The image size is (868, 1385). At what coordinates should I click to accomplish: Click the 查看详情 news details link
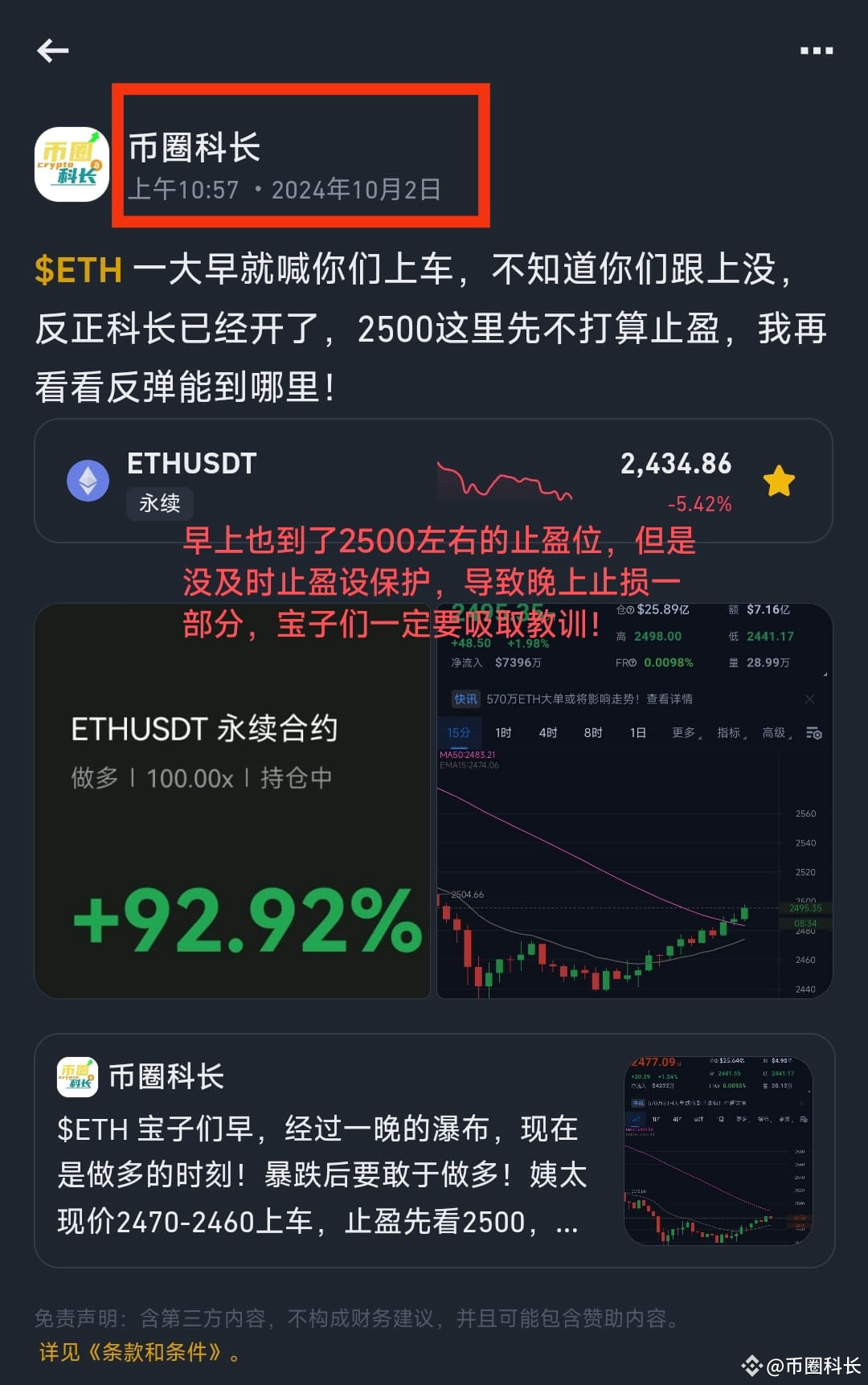(x=671, y=699)
